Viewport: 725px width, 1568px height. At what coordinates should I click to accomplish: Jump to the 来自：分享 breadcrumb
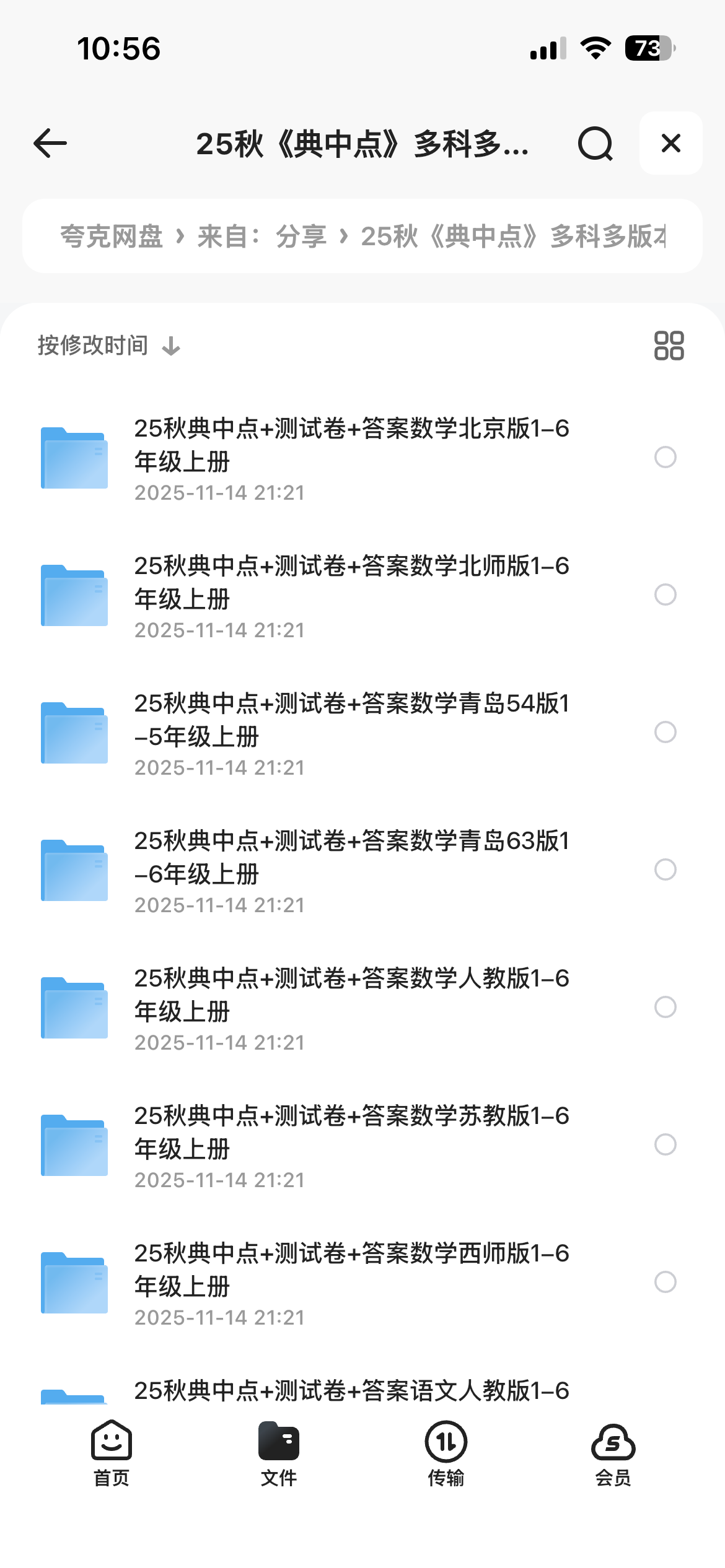tap(261, 237)
